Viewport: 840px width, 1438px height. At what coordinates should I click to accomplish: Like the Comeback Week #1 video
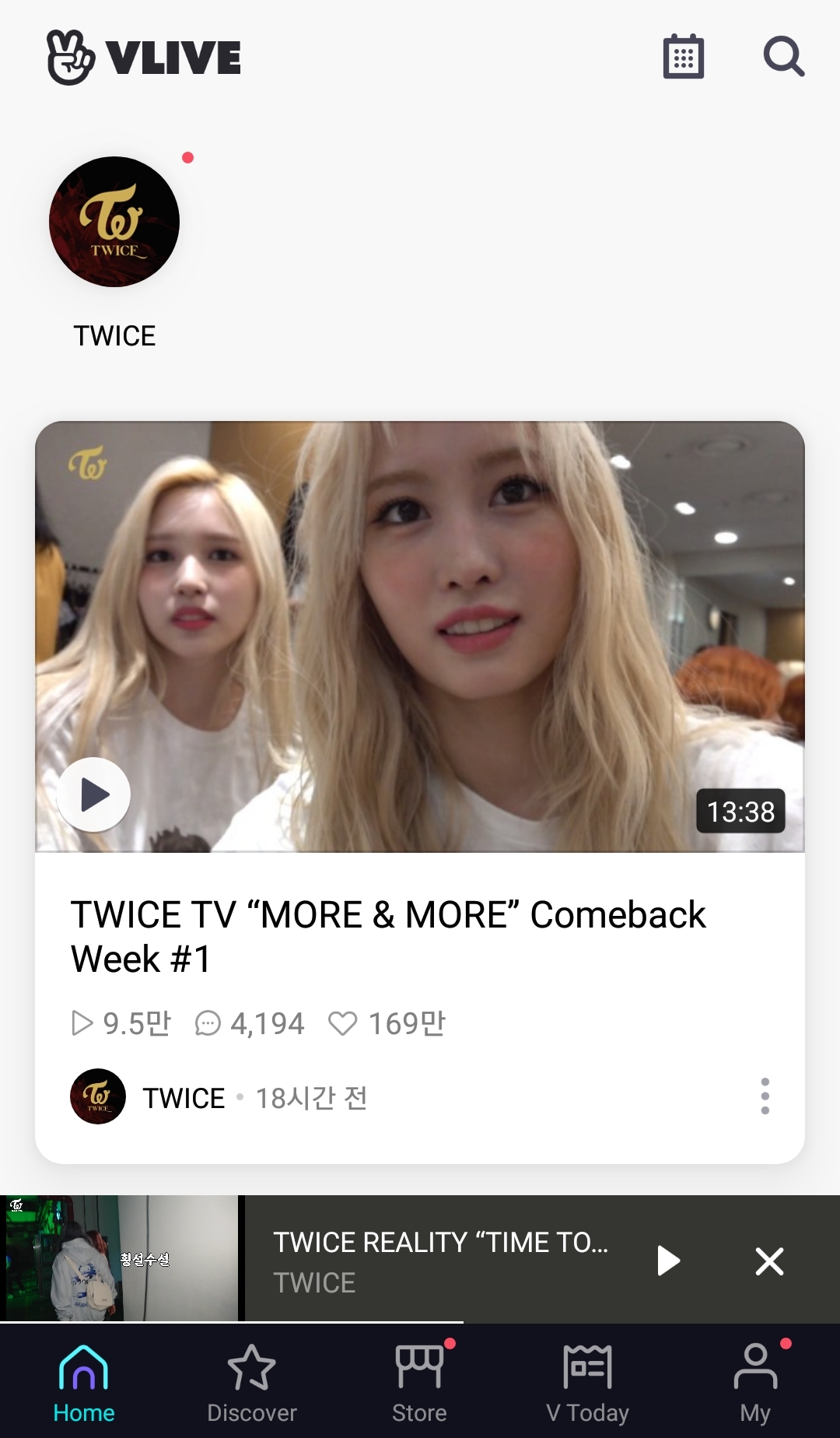pyautogui.click(x=343, y=1023)
